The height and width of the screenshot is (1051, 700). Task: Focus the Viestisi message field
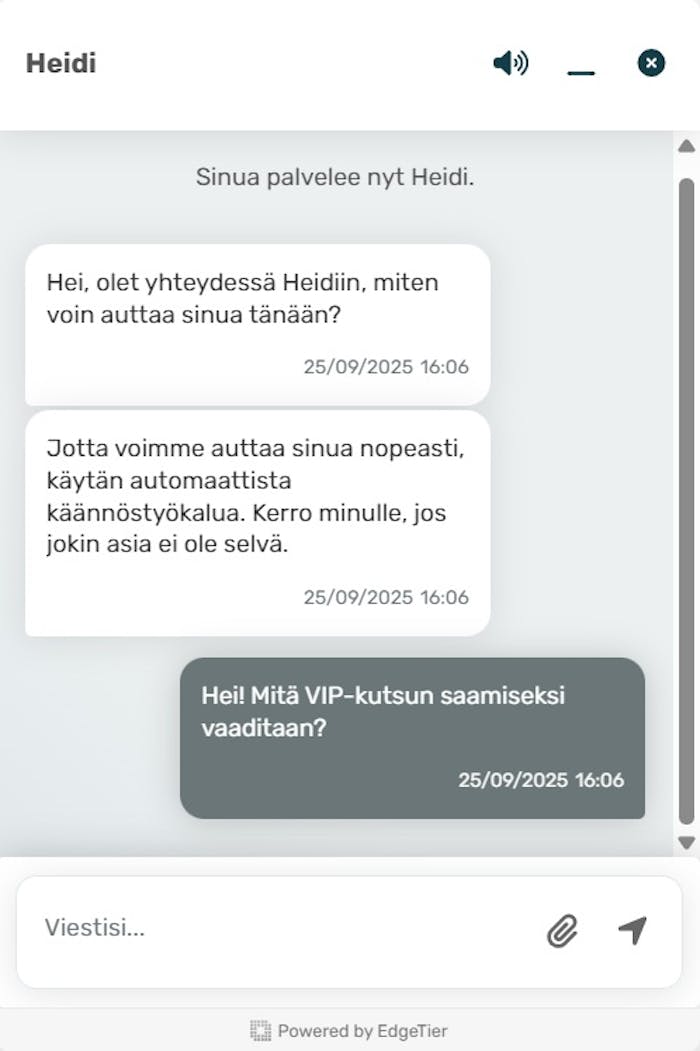(x=280, y=928)
